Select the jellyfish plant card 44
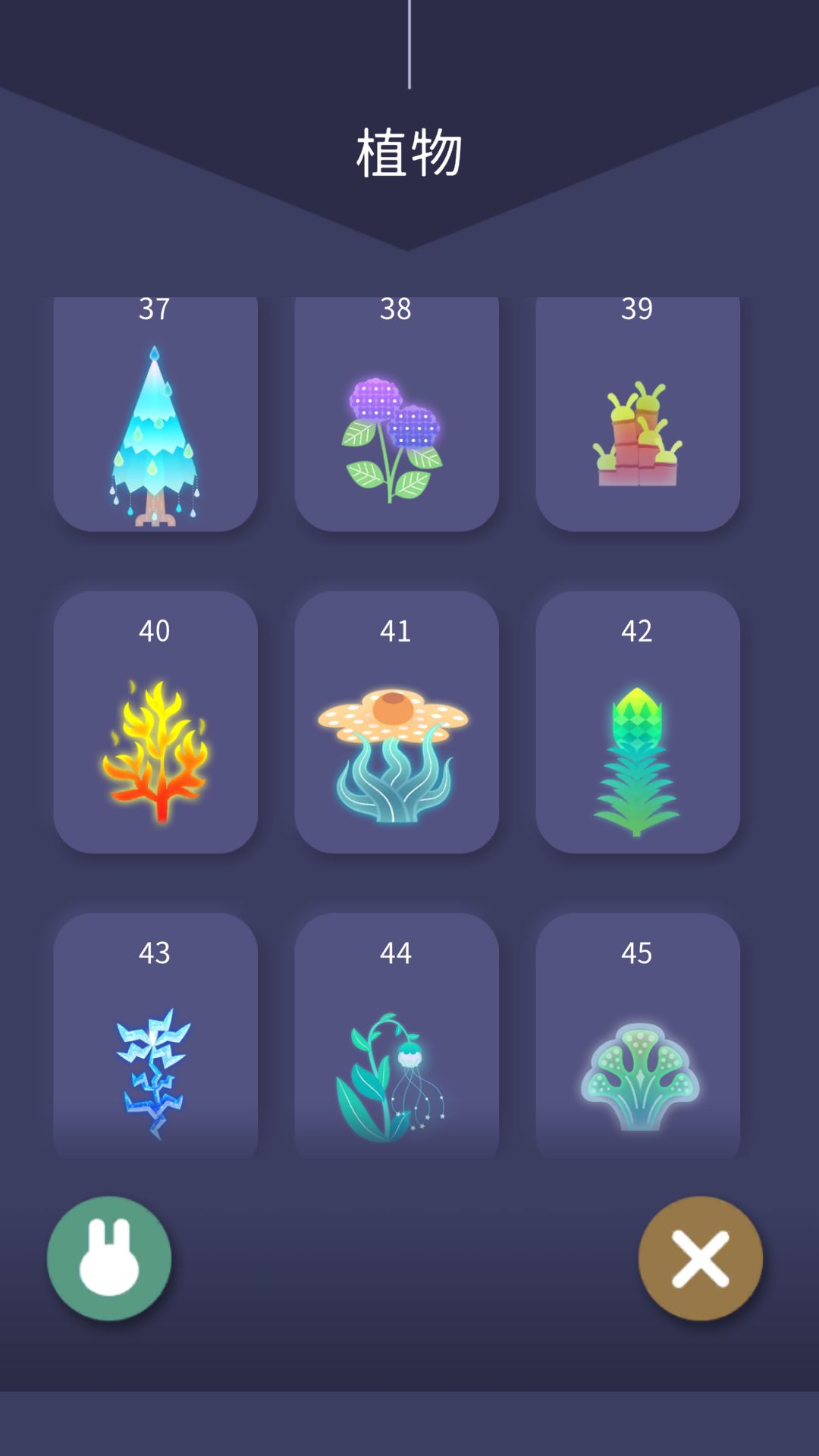Viewport: 819px width, 1456px height. 397,1036
